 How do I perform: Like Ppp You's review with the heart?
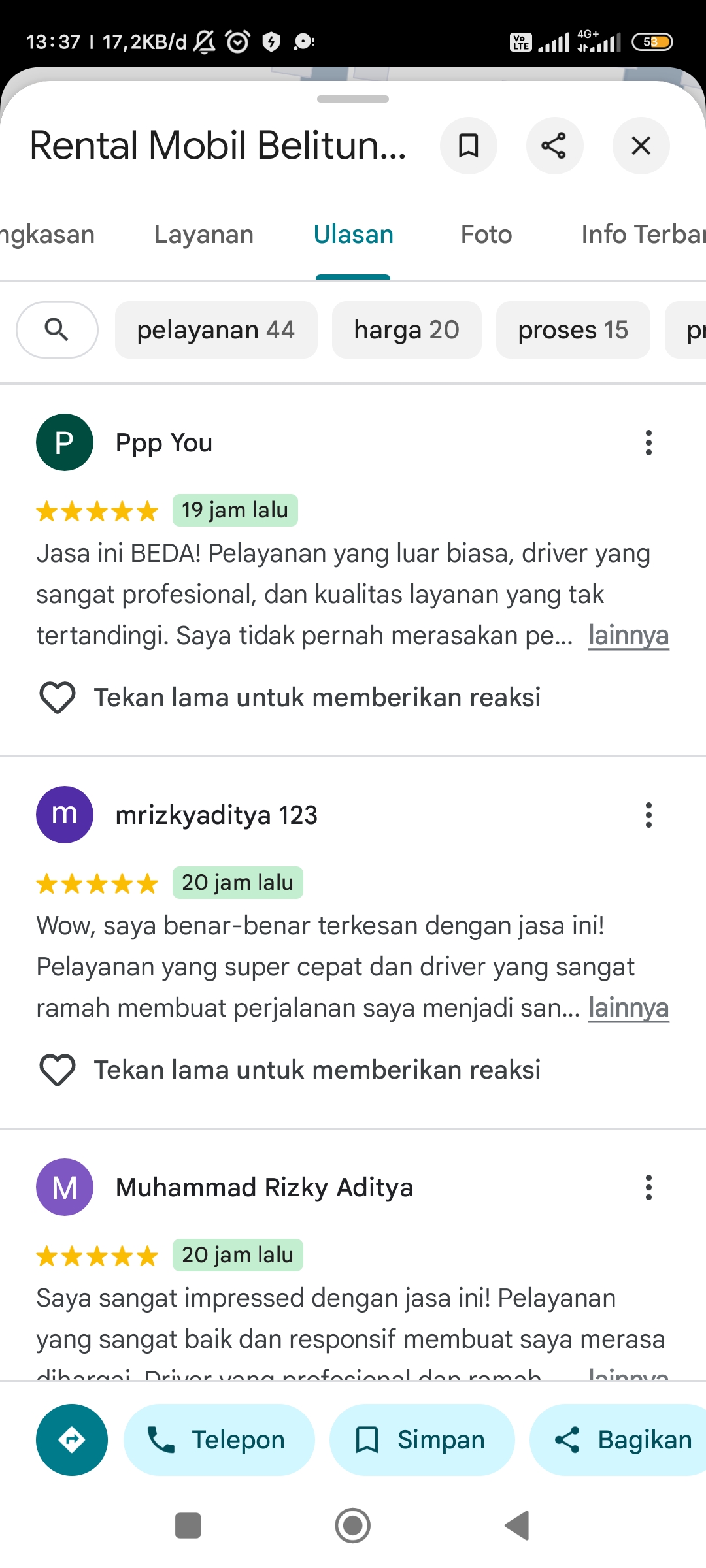coord(58,697)
